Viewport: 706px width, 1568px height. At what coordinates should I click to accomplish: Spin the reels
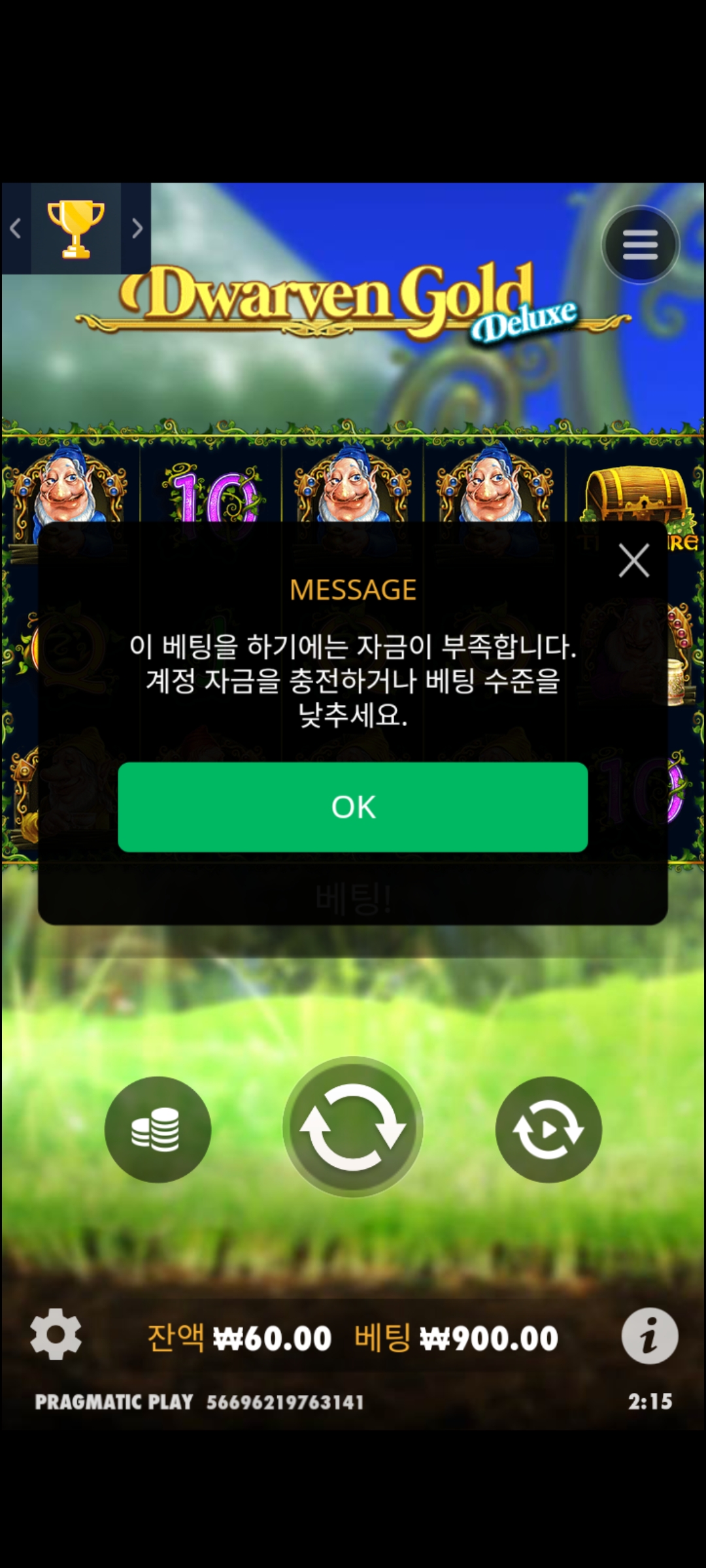(x=353, y=1127)
